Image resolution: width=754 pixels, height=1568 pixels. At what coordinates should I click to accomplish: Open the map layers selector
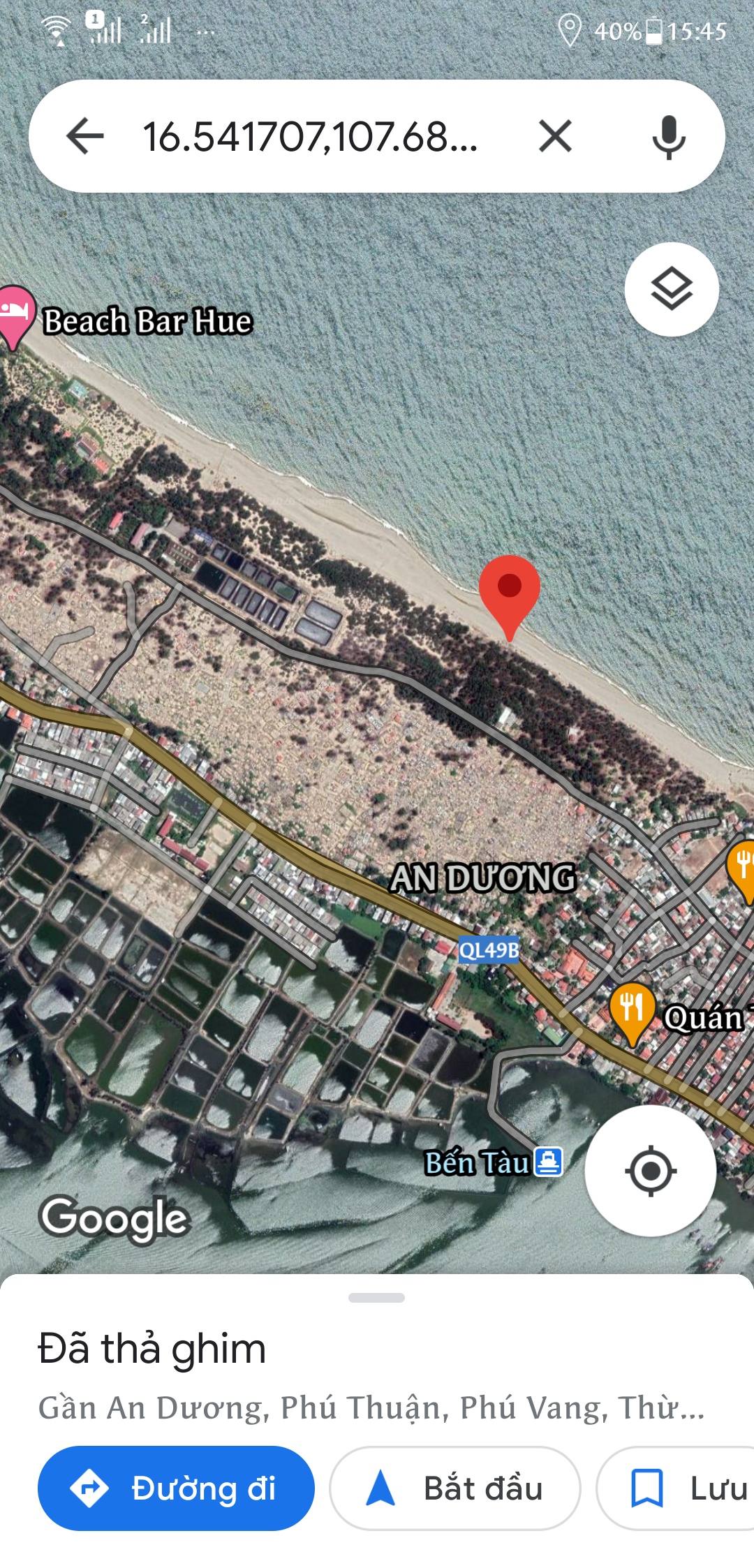tap(672, 289)
